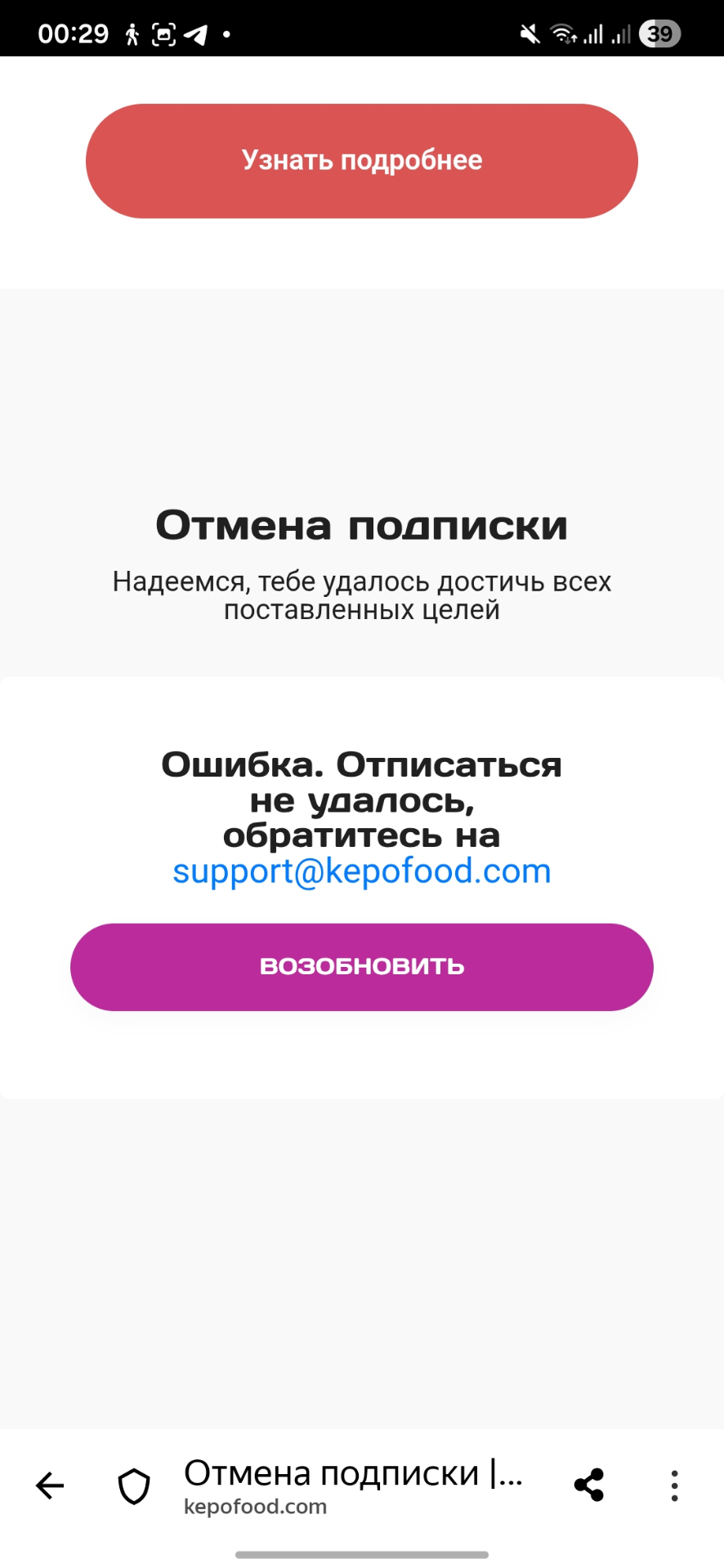Tap the ВОЗОБНОВИТЬ button
The image size is (724, 1568).
361,967
